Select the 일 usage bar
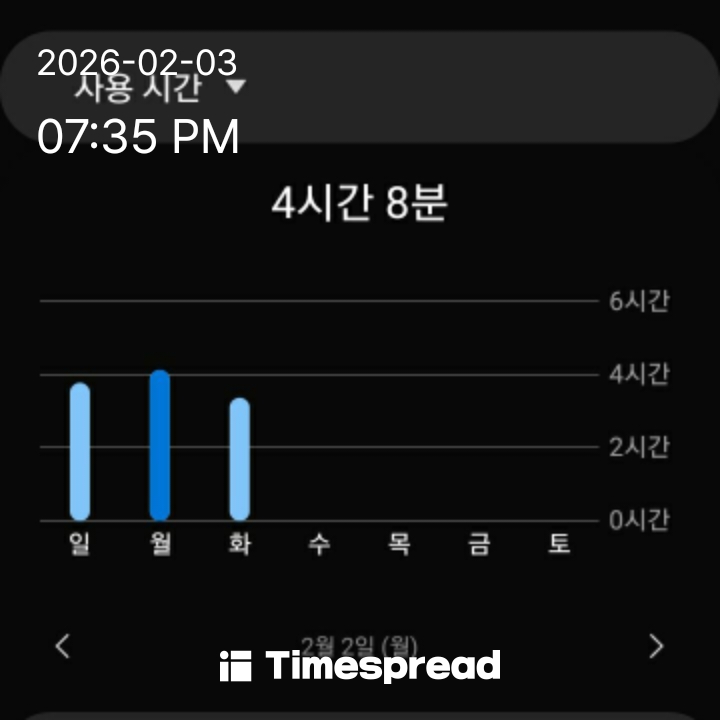 80,452
